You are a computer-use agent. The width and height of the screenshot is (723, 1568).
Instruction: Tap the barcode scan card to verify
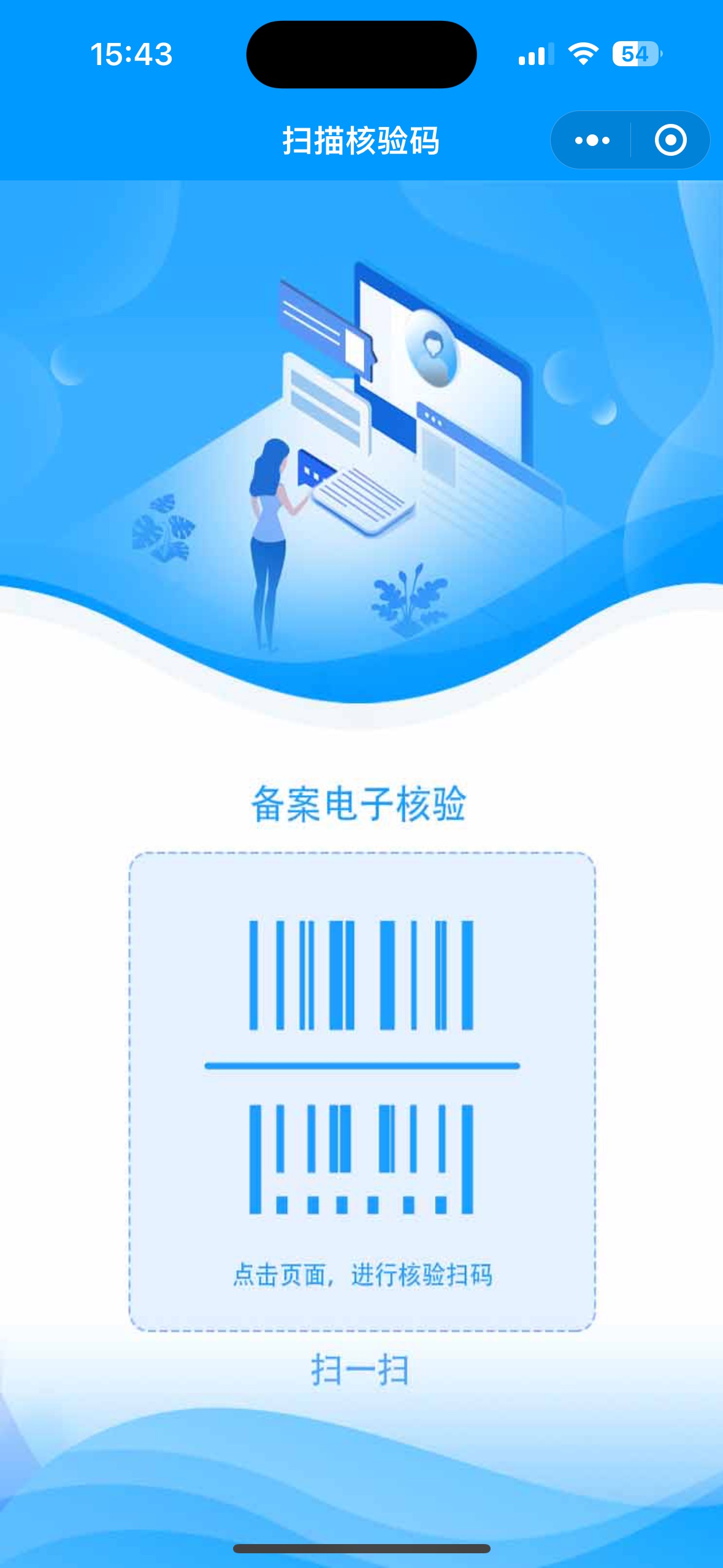click(x=362, y=1091)
